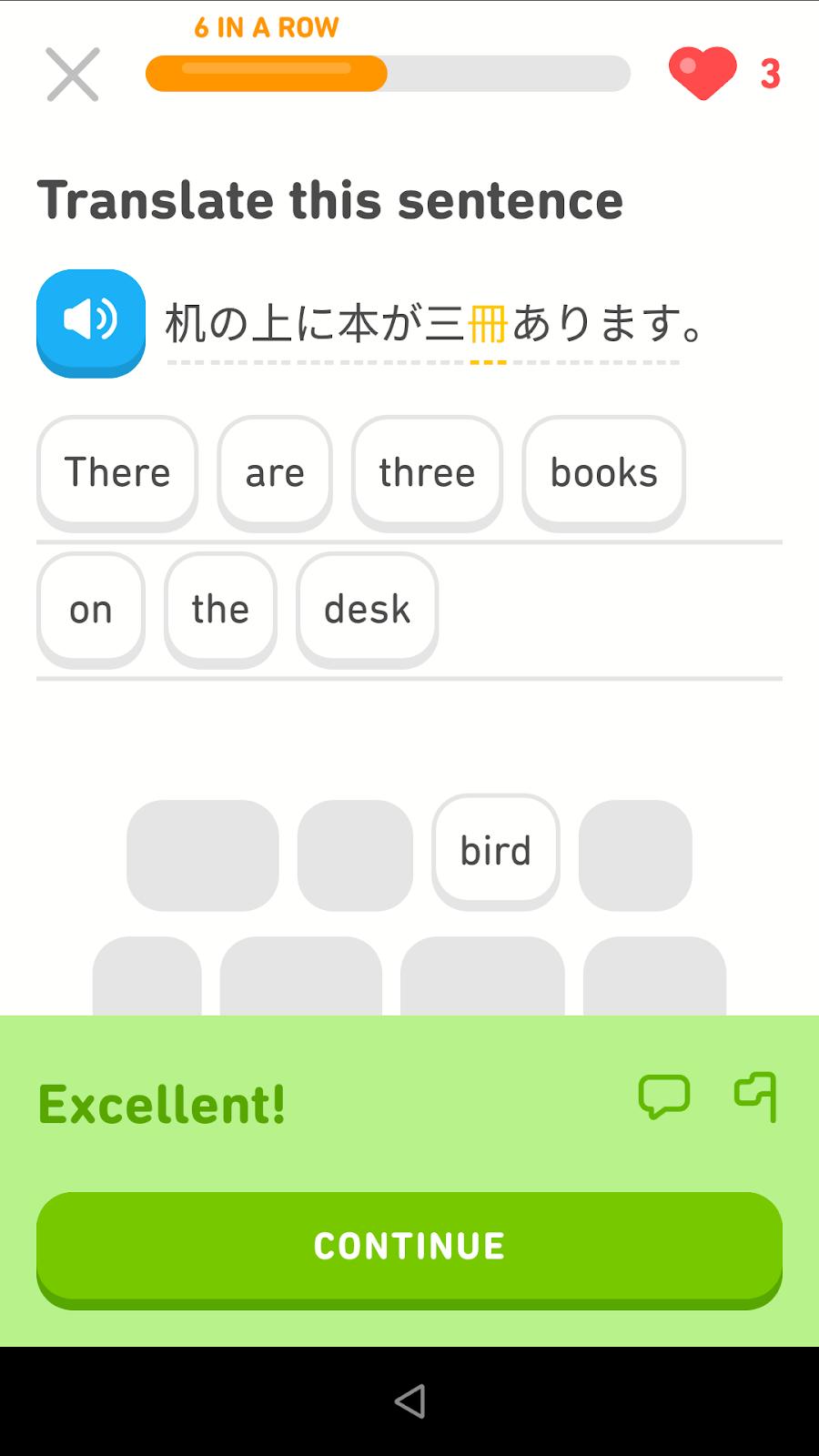819x1456 pixels.
Task: Remove the word 'three' from answer
Action: pos(427,474)
